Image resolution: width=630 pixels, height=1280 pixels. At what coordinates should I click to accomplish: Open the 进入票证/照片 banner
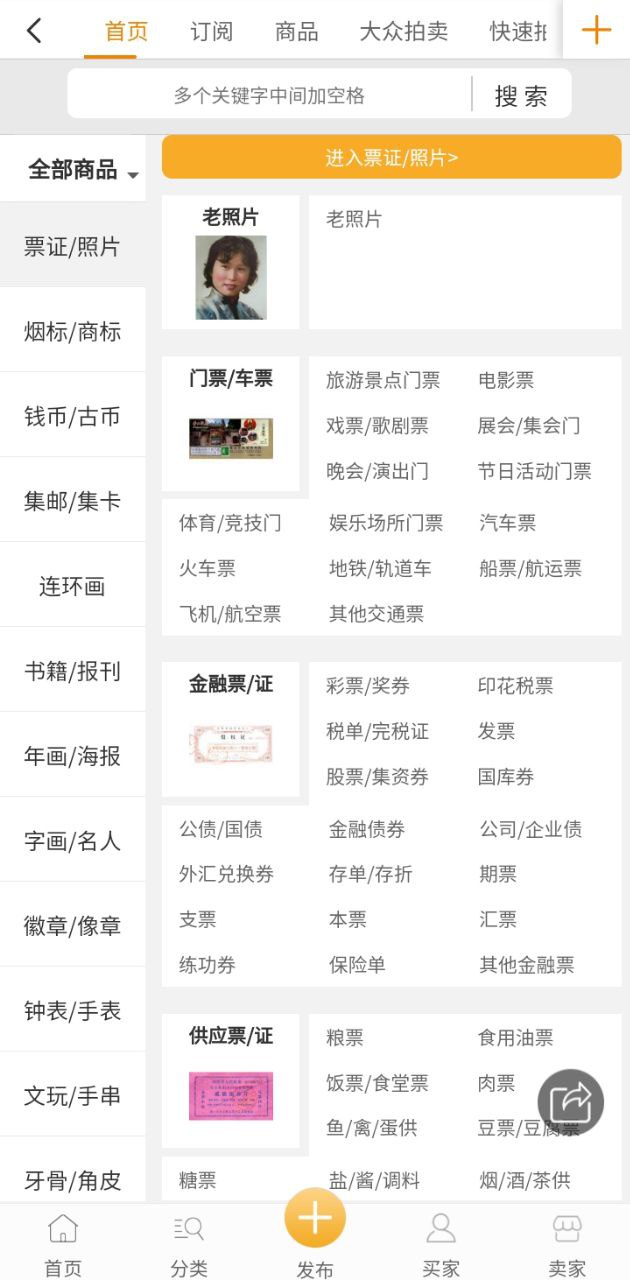click(x=391, y=157)
